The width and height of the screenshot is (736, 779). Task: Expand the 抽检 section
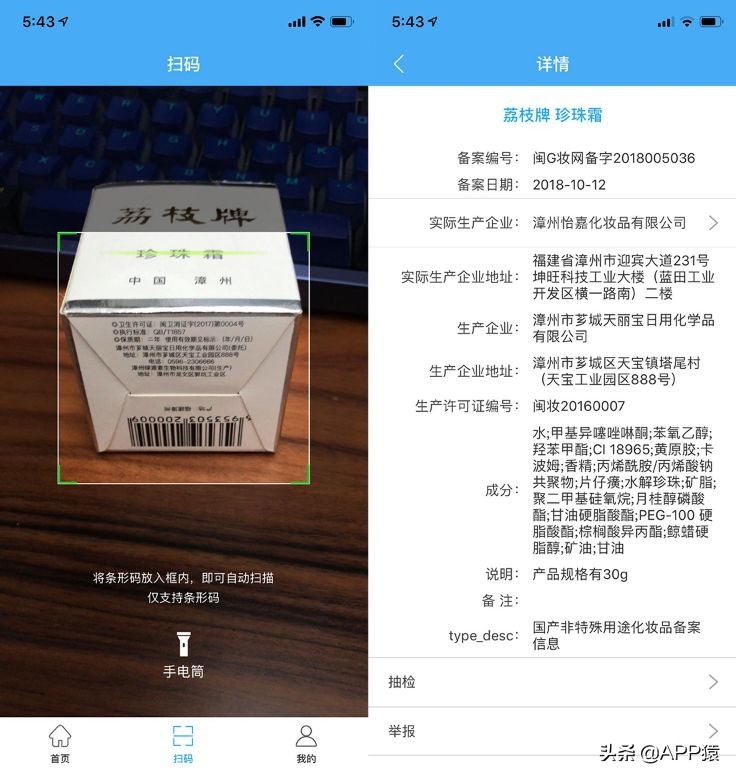pyautogui.click(x=552, y=682)
